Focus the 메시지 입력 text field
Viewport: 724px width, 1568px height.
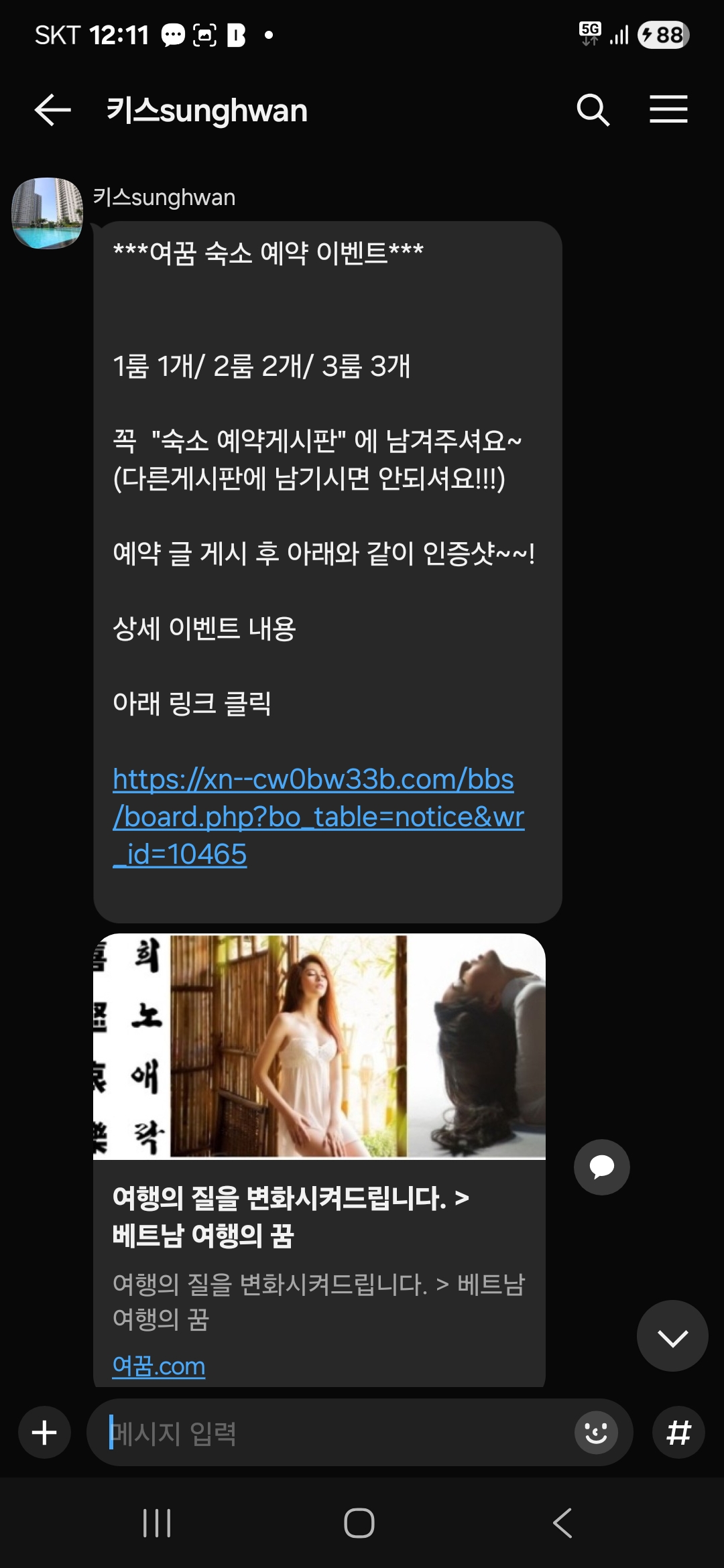(335, 1433)
